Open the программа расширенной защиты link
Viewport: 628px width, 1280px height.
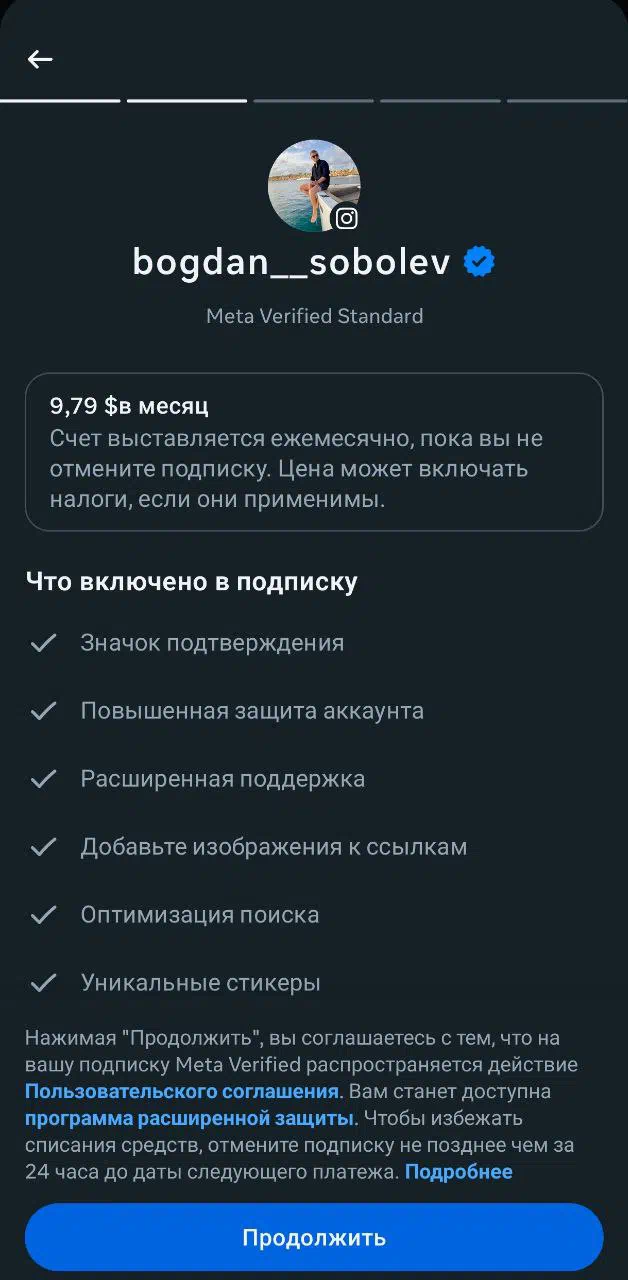pos(189,1117)
